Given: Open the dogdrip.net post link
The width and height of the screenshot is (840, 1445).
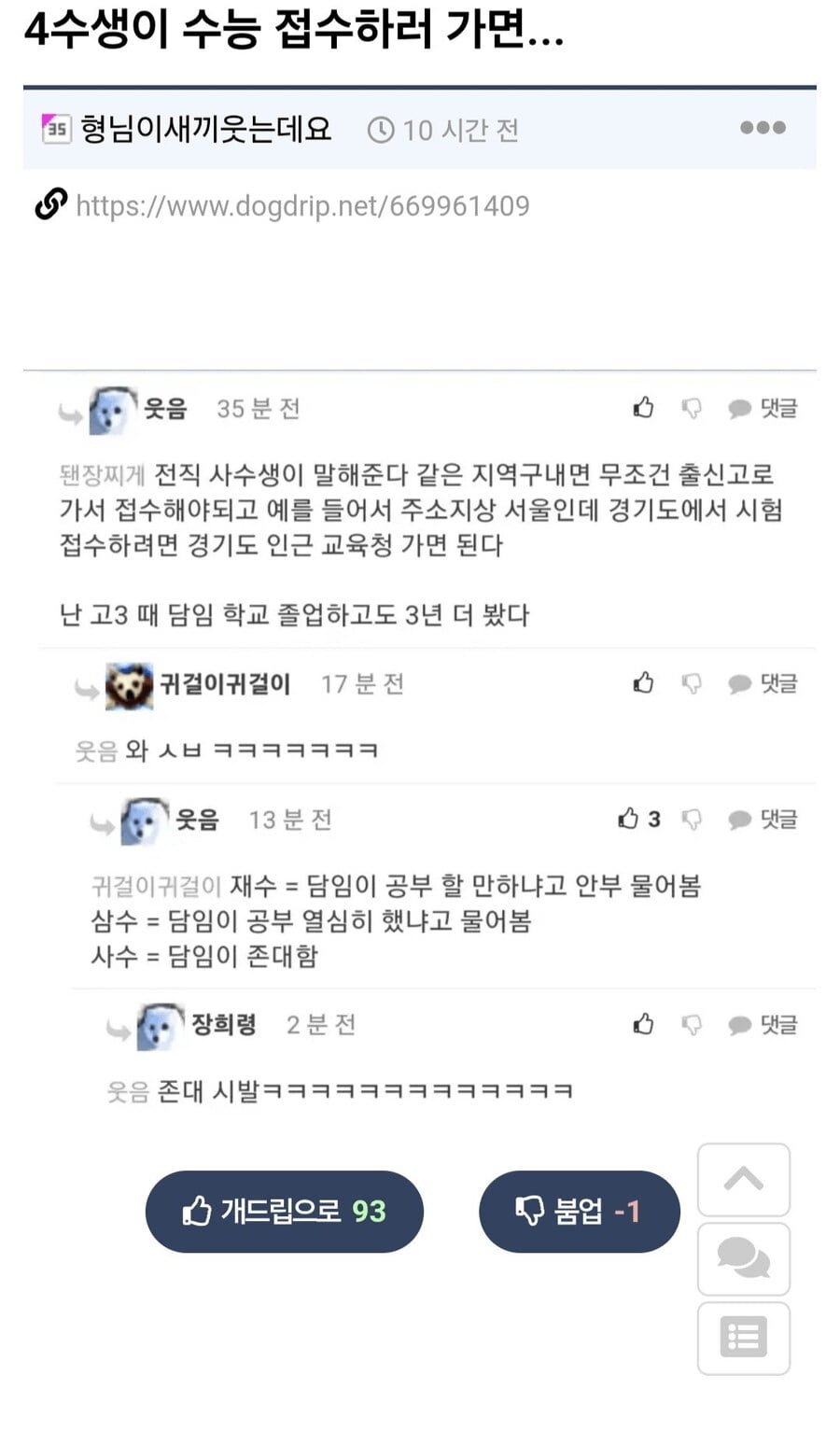Looking at the screenshot, I should tap(301, 205).
